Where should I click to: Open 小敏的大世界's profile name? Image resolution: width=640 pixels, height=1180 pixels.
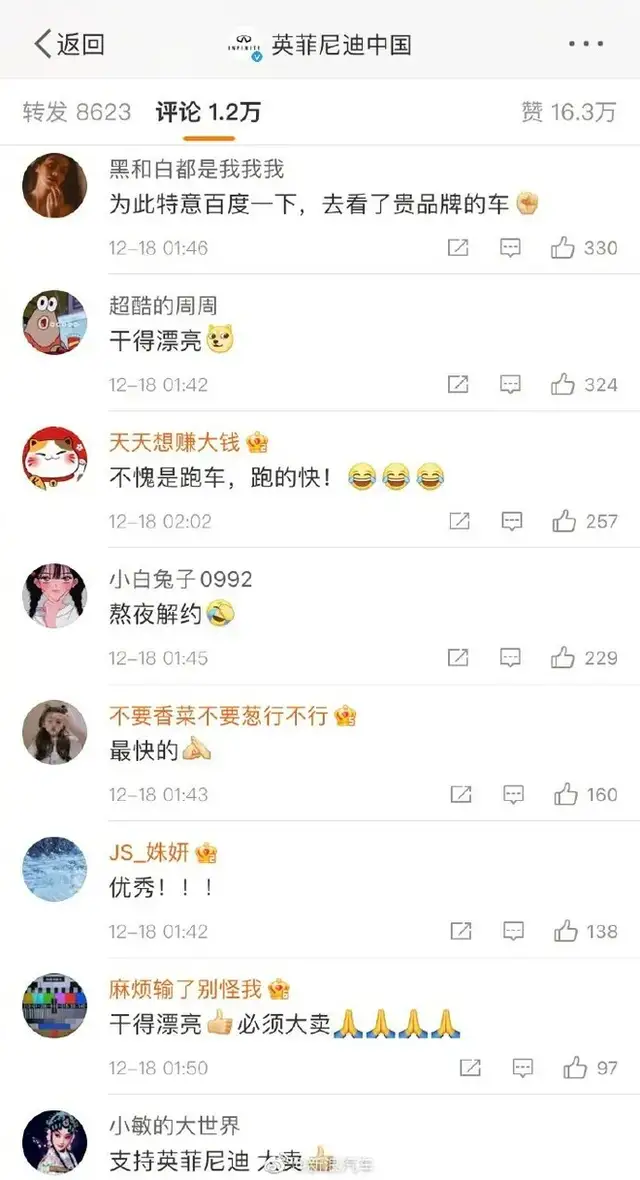[174, 1126]
